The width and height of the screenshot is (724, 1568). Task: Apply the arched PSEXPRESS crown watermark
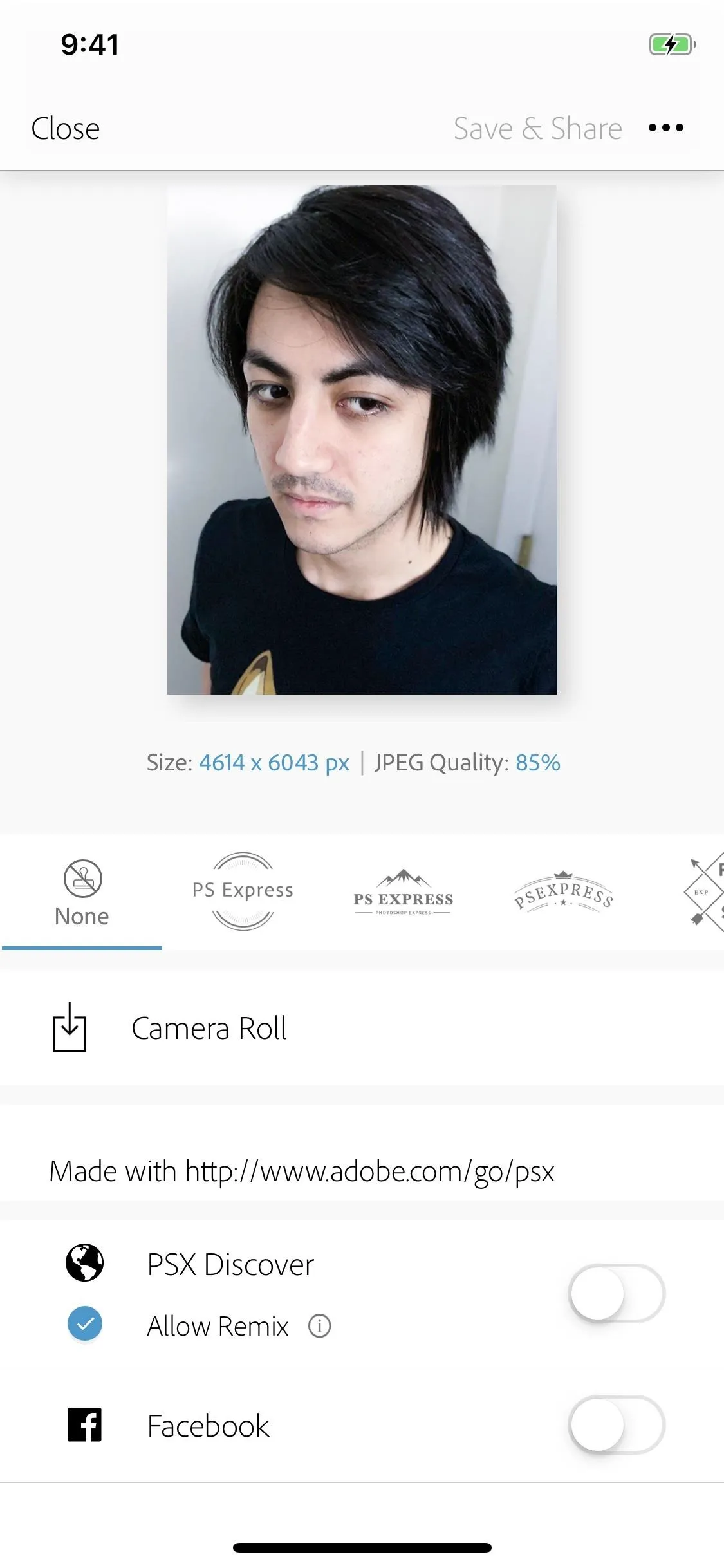[x=563, y=891]
